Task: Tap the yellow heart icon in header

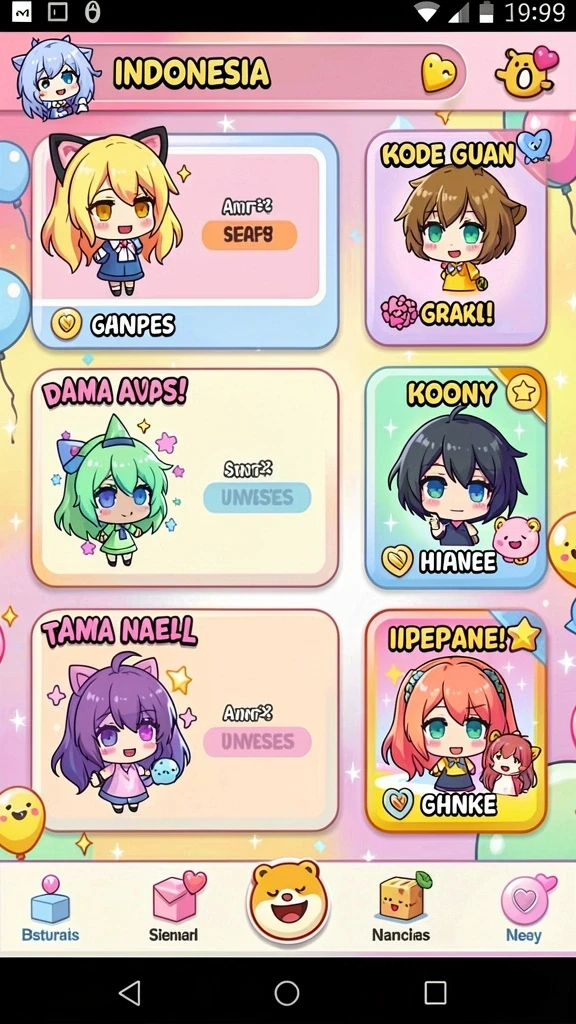Action: point(439,72)
